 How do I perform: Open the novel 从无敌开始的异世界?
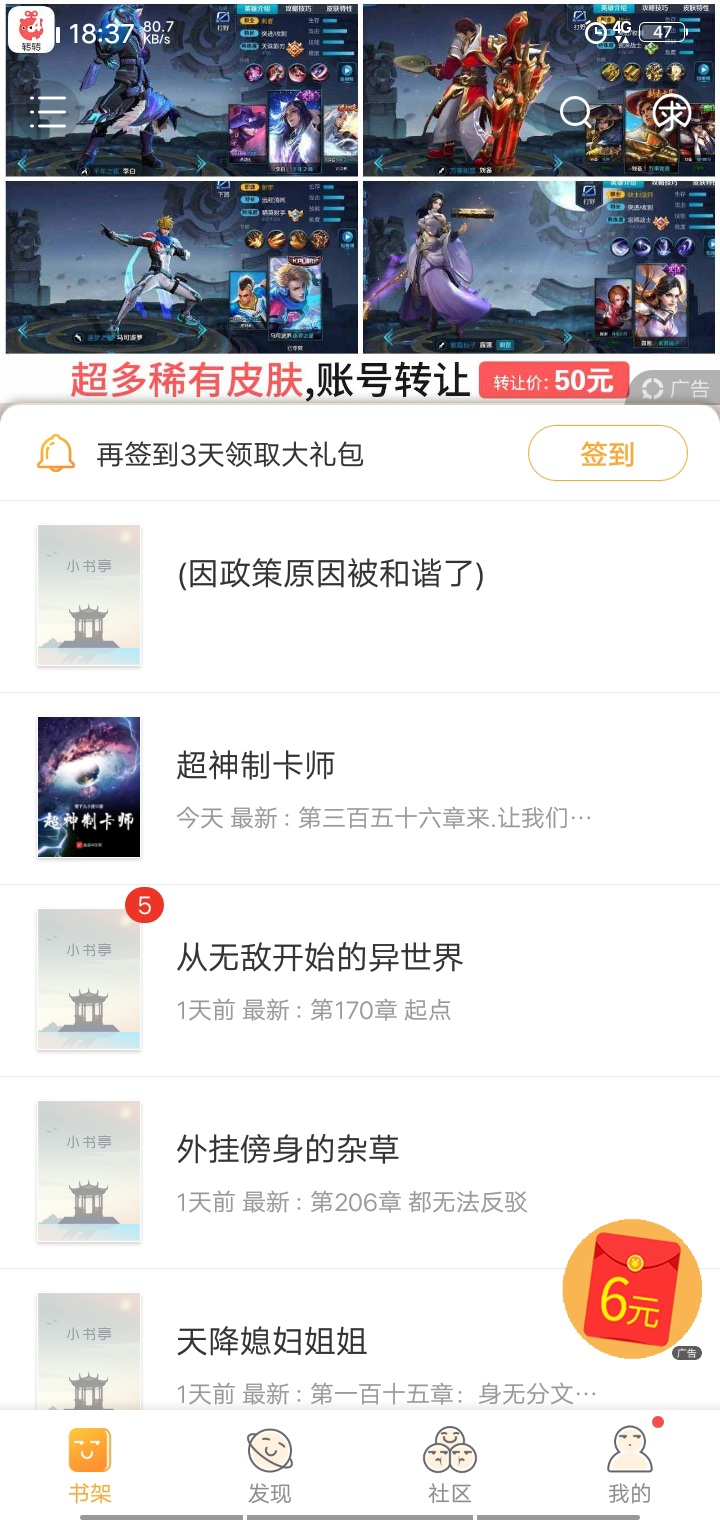pos(360,980)
